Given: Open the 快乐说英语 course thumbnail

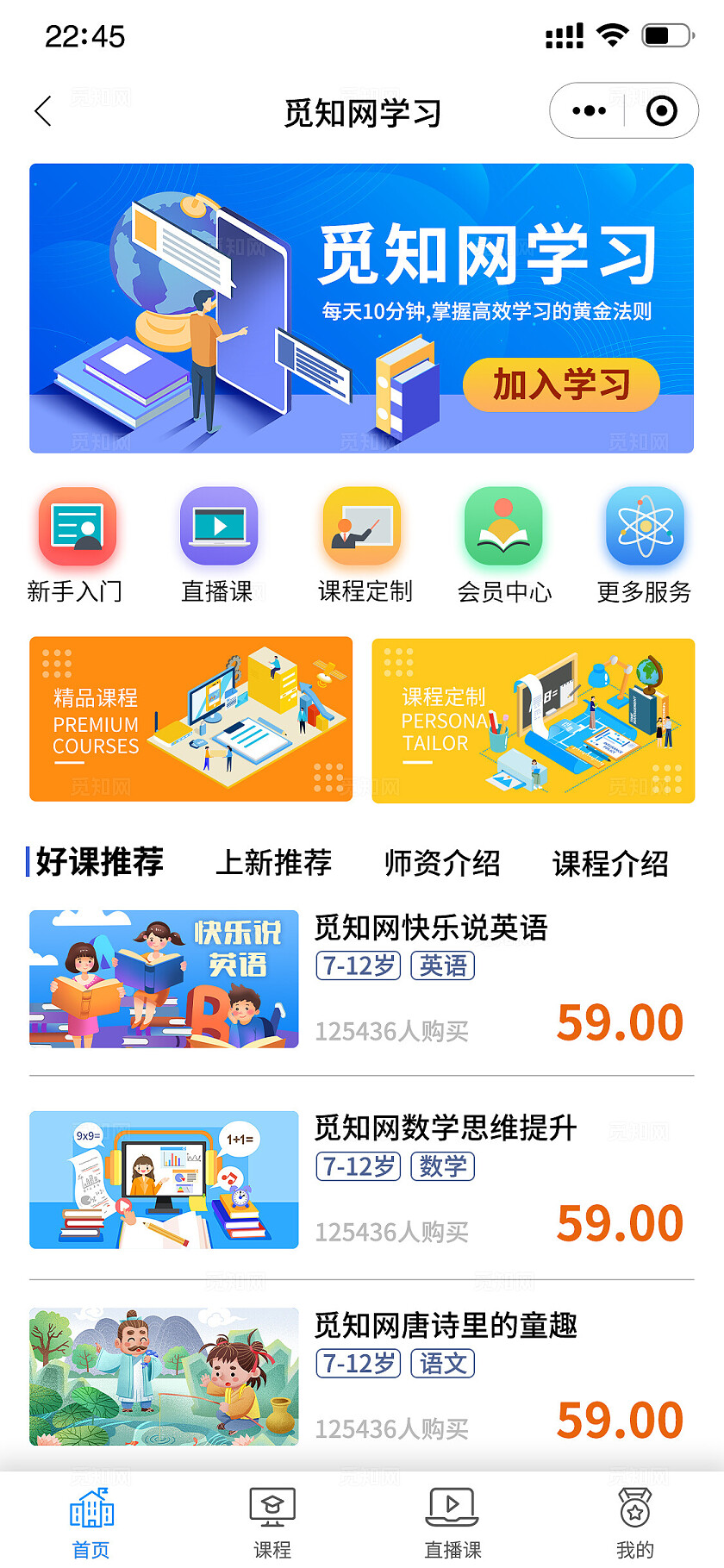Looking at the screenshot, I should click(163, 979).
